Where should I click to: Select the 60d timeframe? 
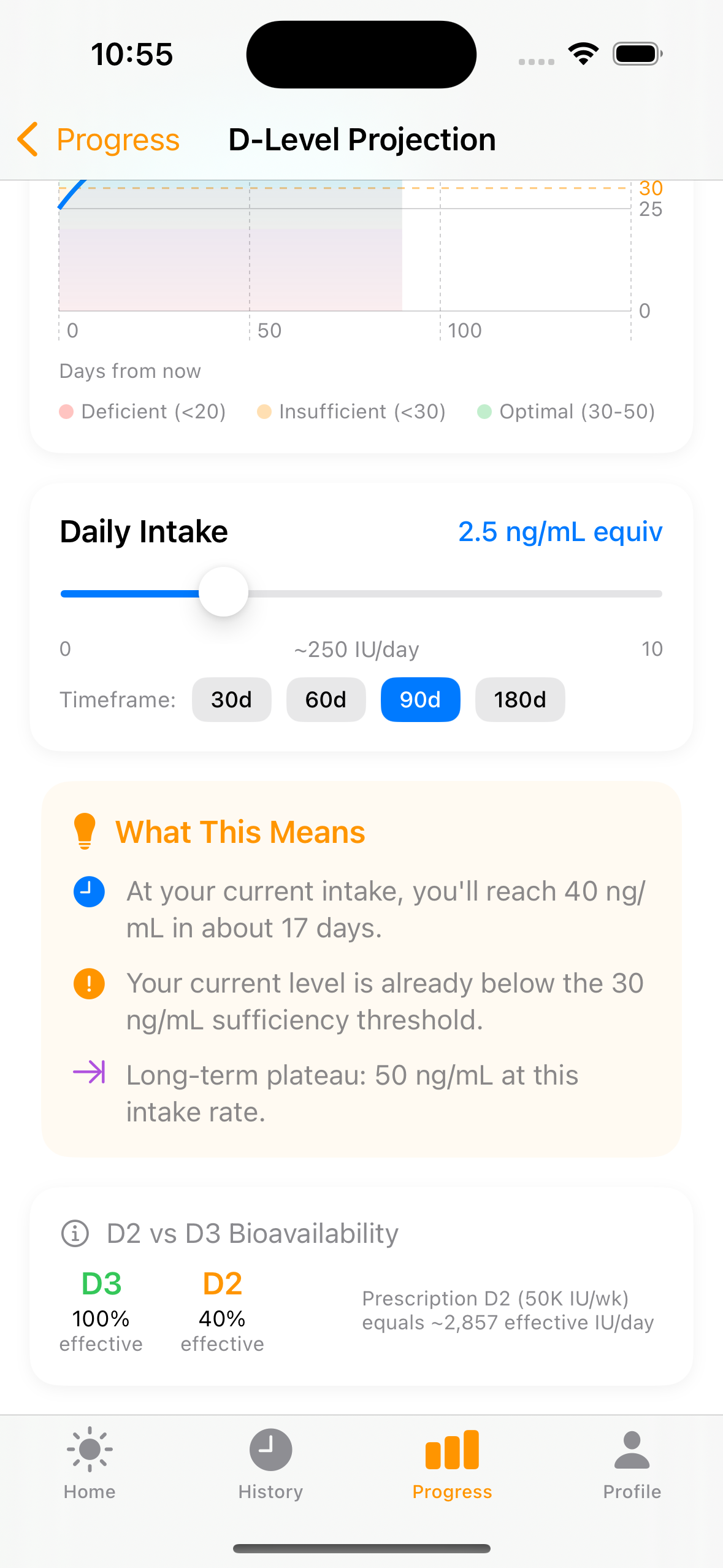(x=326, y=699)
